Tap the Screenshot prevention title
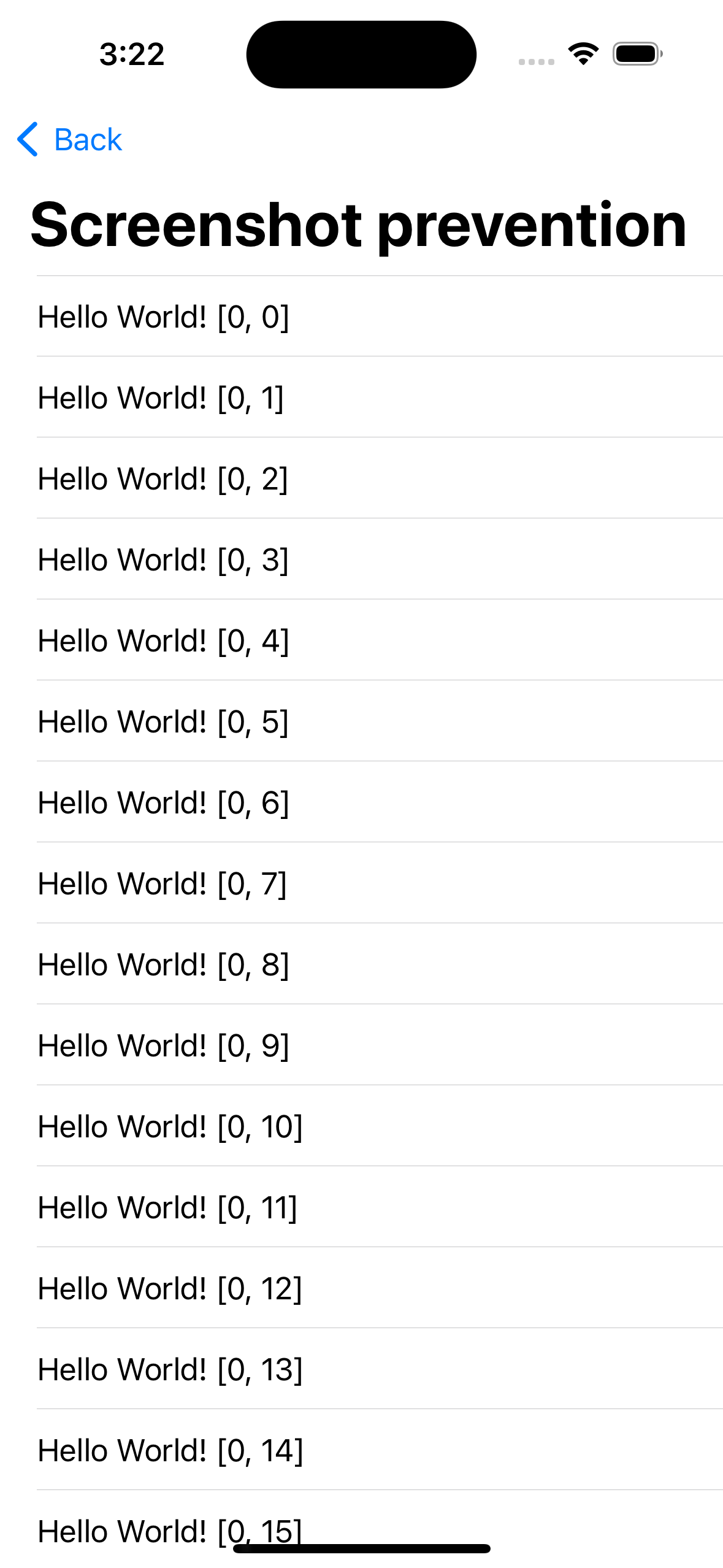The width and height of the screenshot is (723, 1568). pos(359,225)
